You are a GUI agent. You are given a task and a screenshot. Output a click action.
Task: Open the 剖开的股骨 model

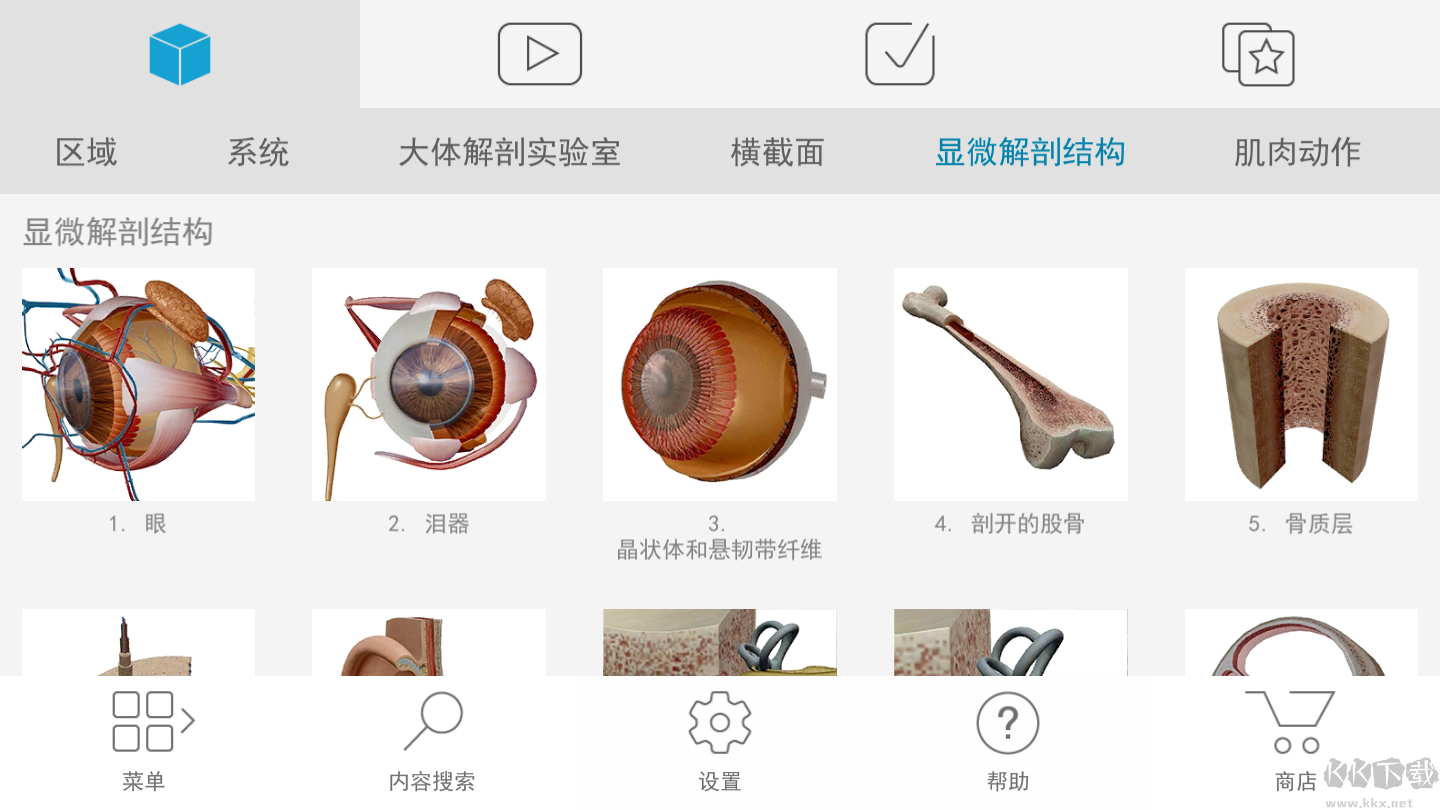coord(1010,385)
